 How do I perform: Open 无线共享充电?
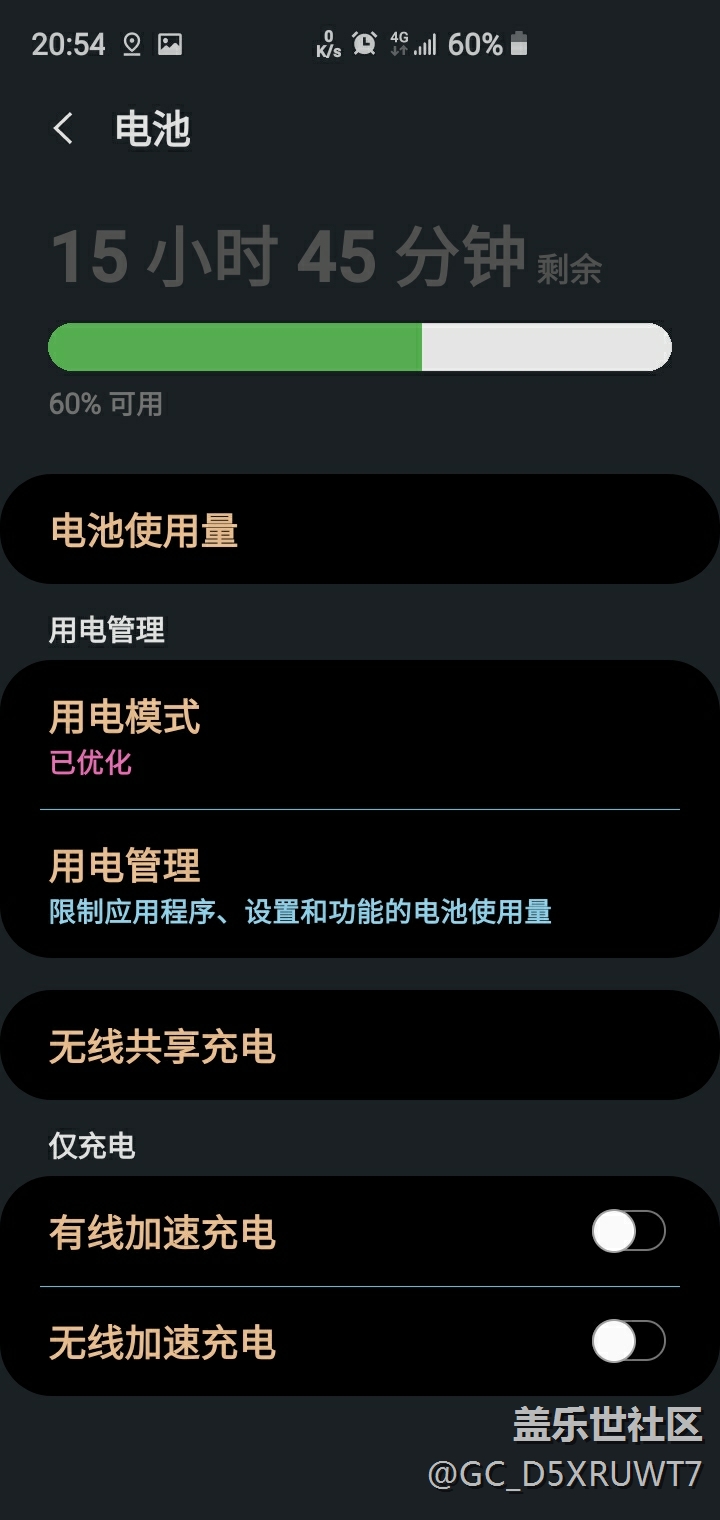click(x=360, y=1046)
